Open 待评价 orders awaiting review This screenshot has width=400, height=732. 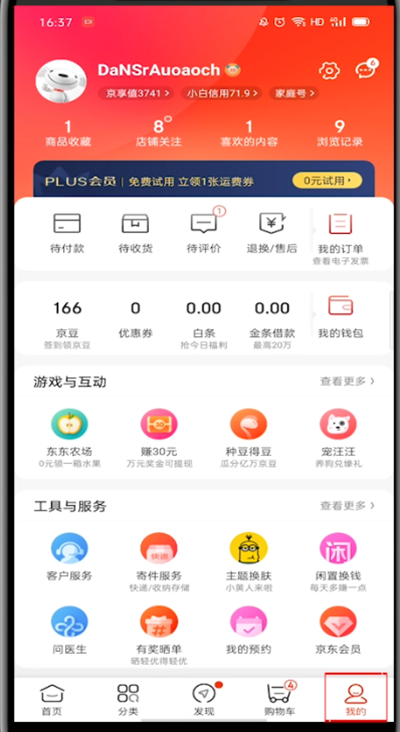coord(204,232)
